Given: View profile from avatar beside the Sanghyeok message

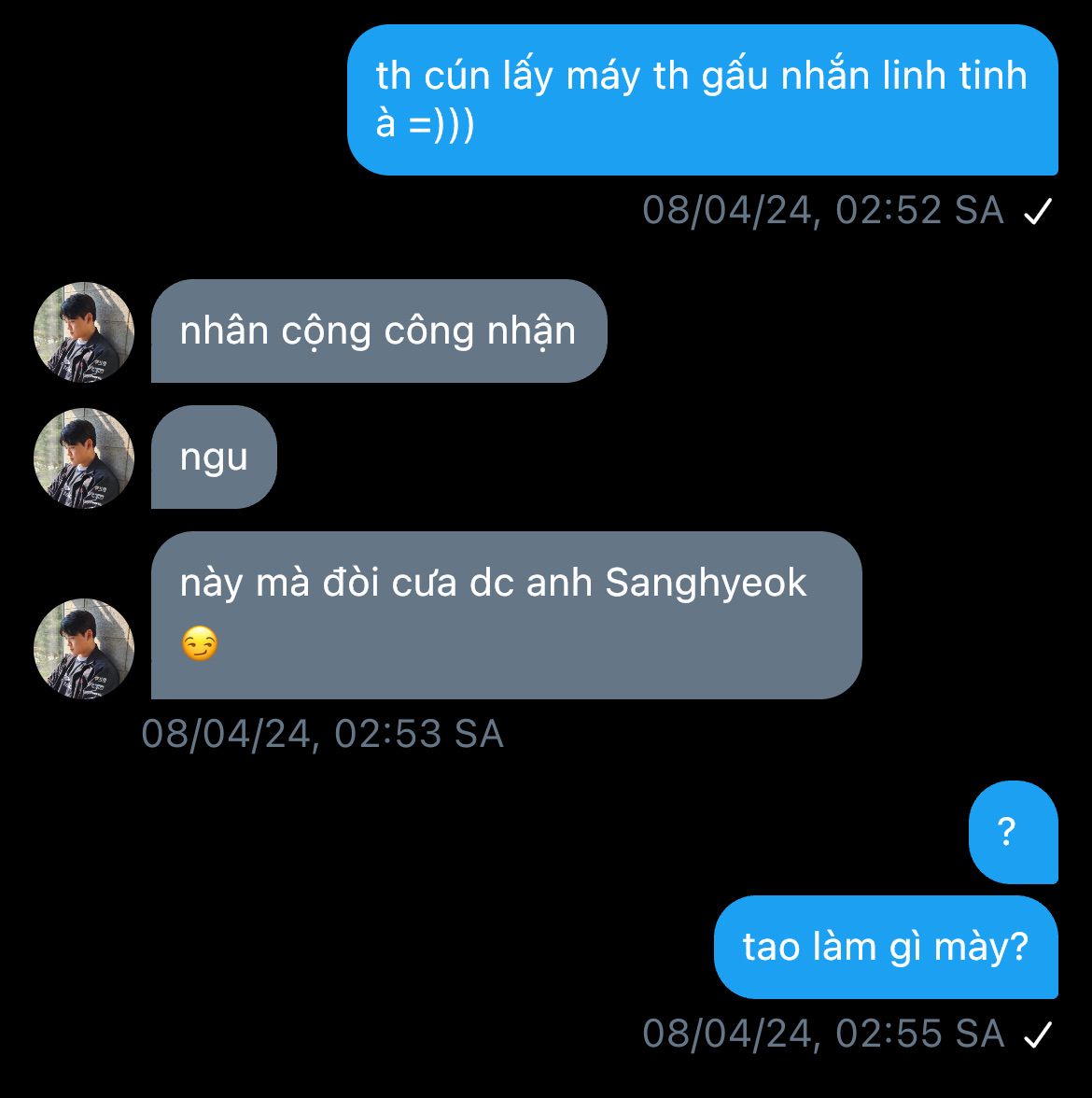Looking at the screenshot, I should [84, 649].
